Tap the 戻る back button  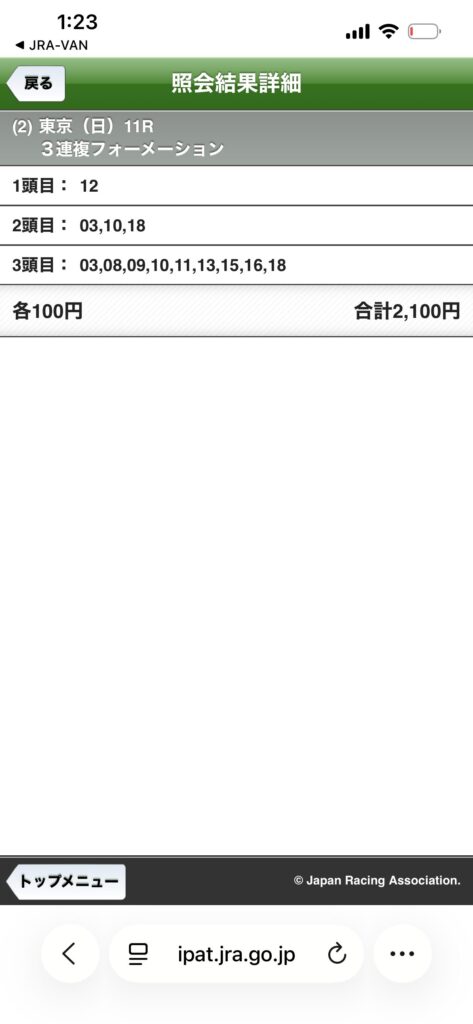[37, 84]
